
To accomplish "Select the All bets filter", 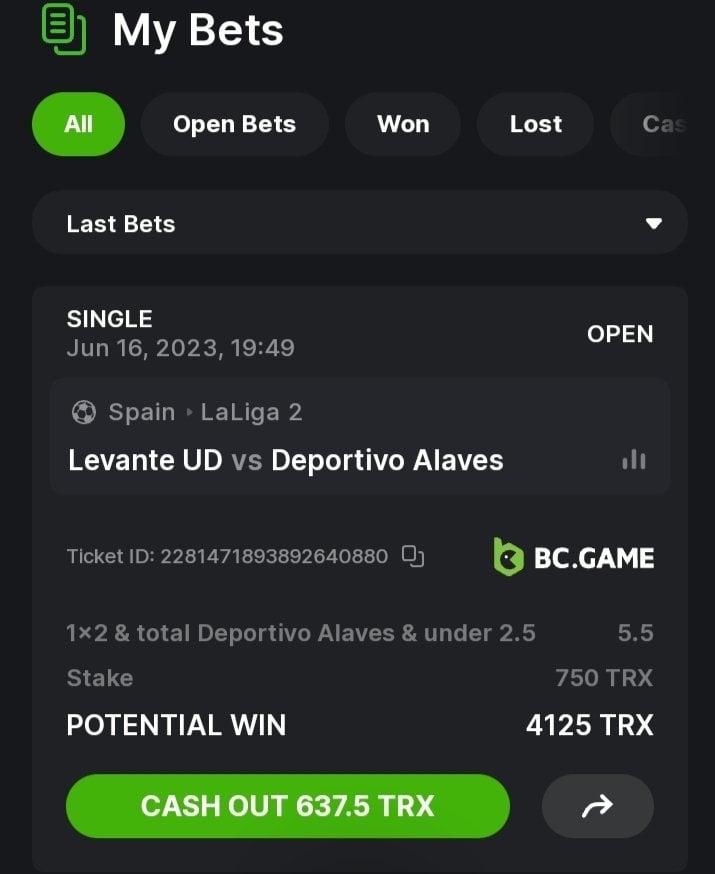I will click(x=78, y=124).
